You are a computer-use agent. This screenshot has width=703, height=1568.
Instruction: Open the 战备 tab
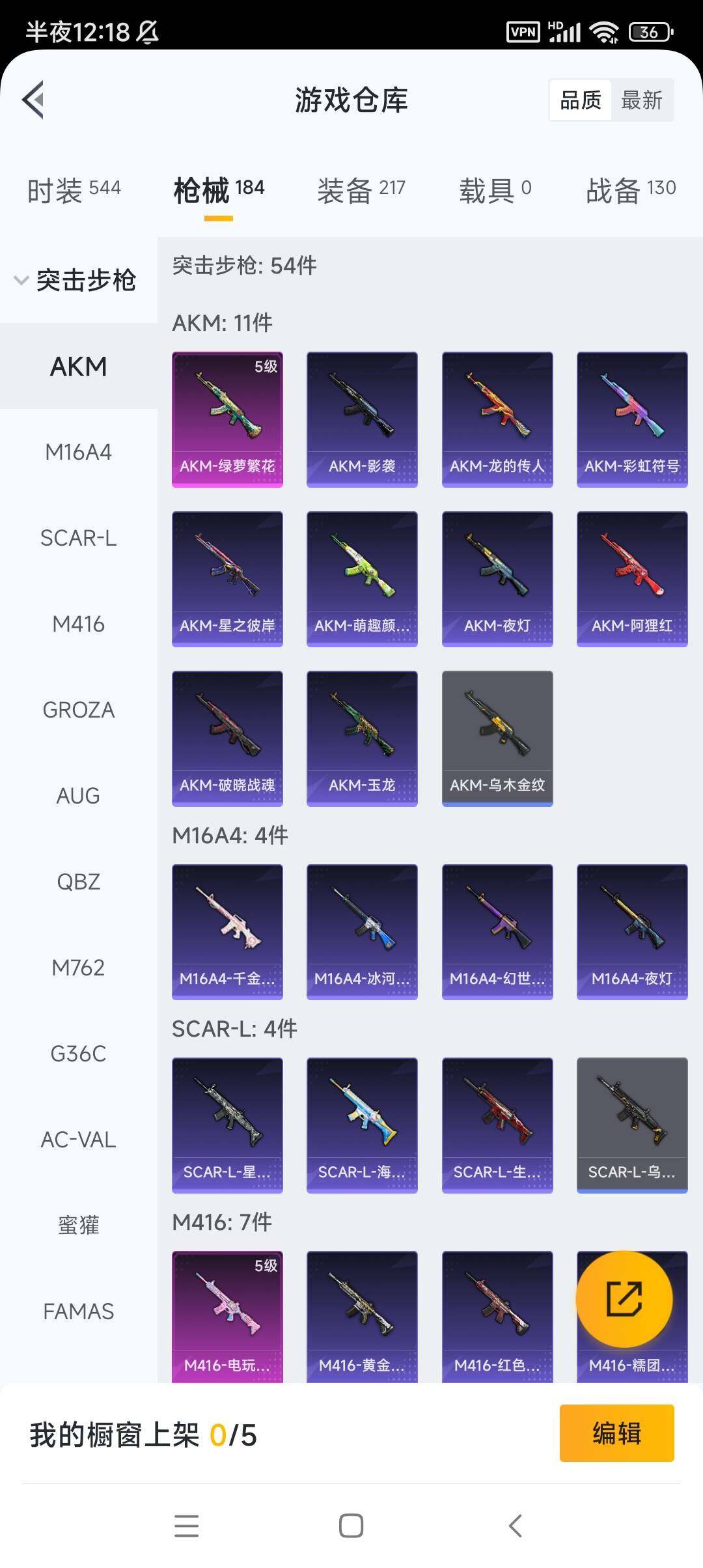click(x=630, y=190)
